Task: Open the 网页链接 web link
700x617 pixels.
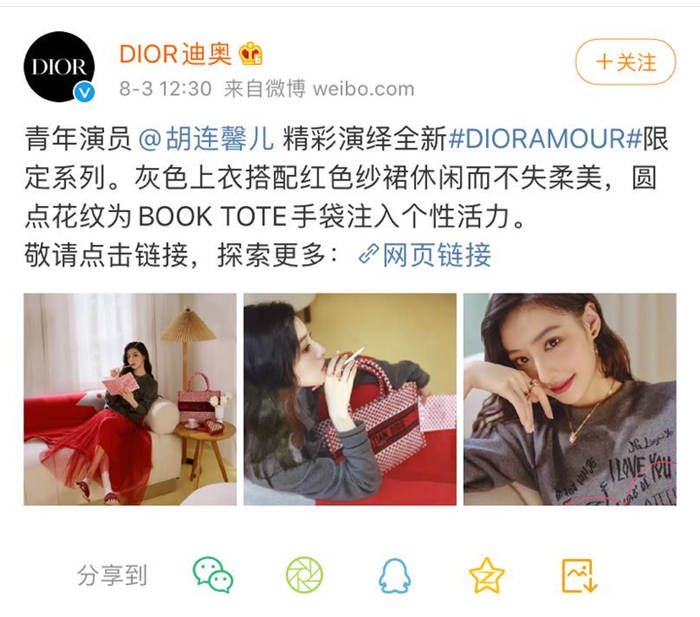Action: point(425,255)
